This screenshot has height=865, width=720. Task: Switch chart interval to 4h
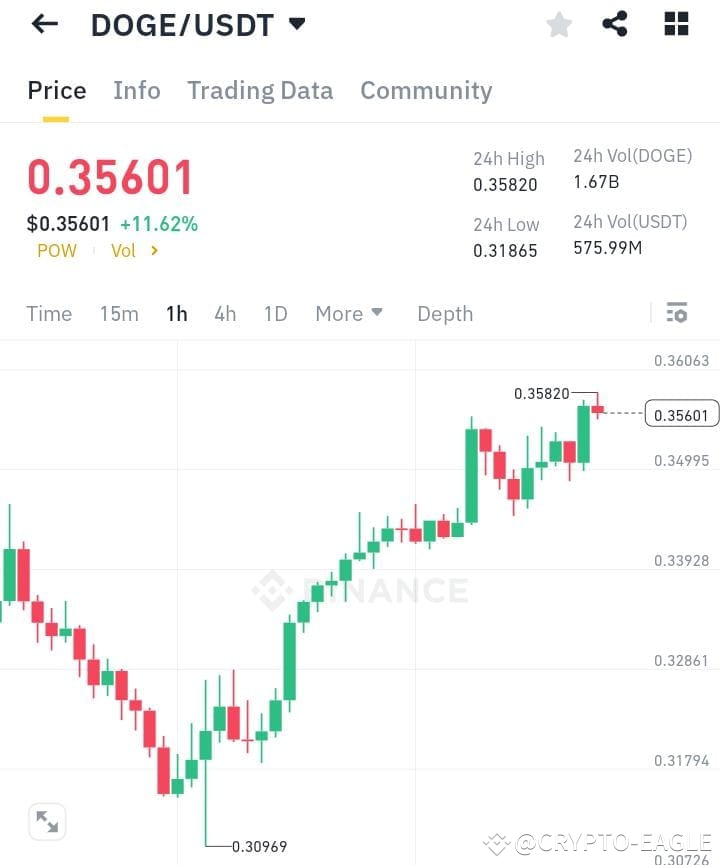point(224,313)
